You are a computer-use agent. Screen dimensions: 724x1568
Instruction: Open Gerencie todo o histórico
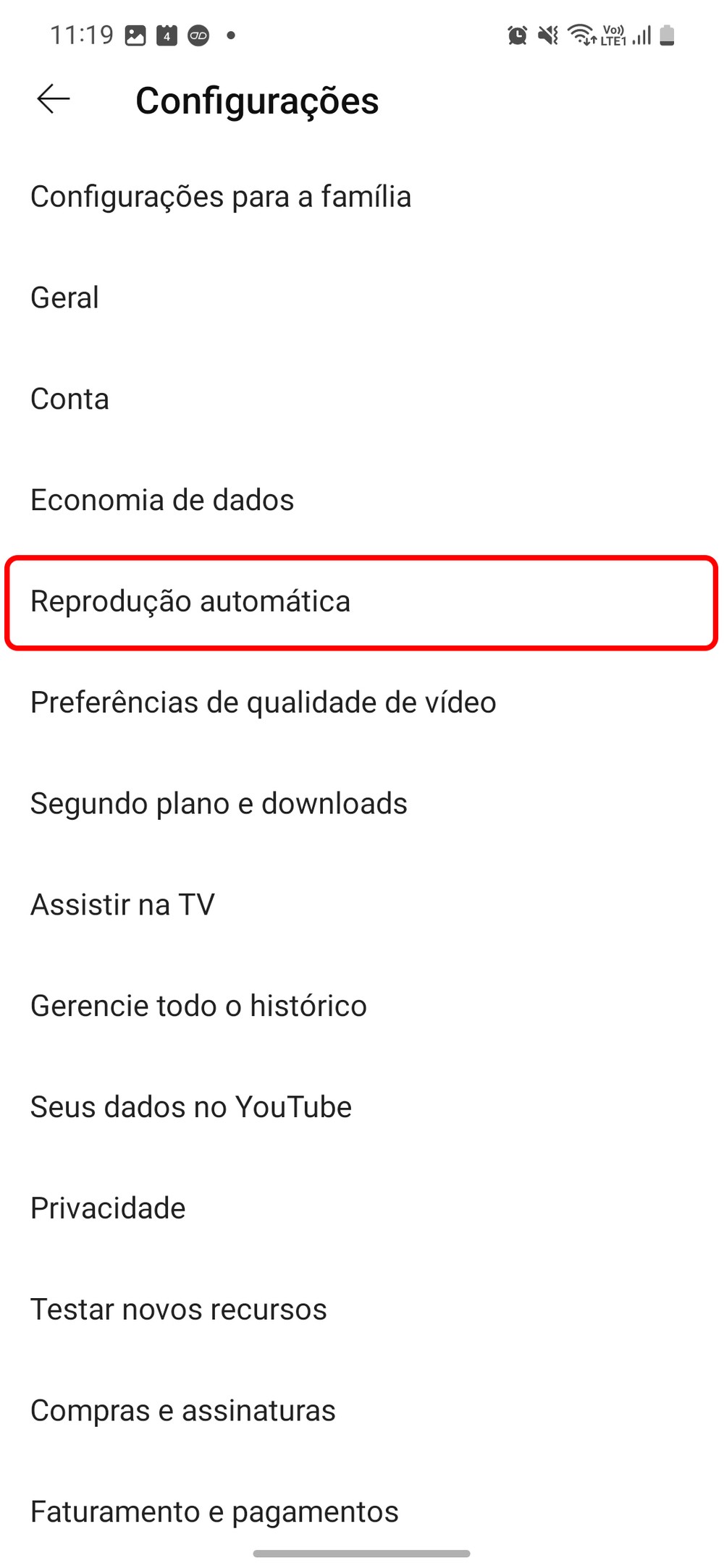(x=198, y=1007)
